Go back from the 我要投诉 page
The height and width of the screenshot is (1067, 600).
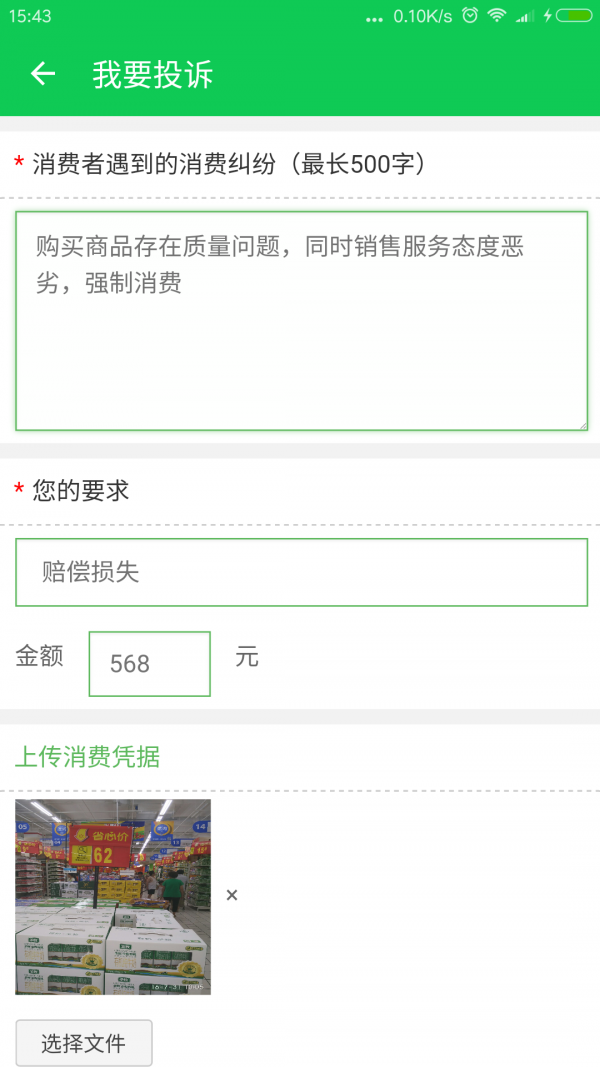[x=42, y=73]
